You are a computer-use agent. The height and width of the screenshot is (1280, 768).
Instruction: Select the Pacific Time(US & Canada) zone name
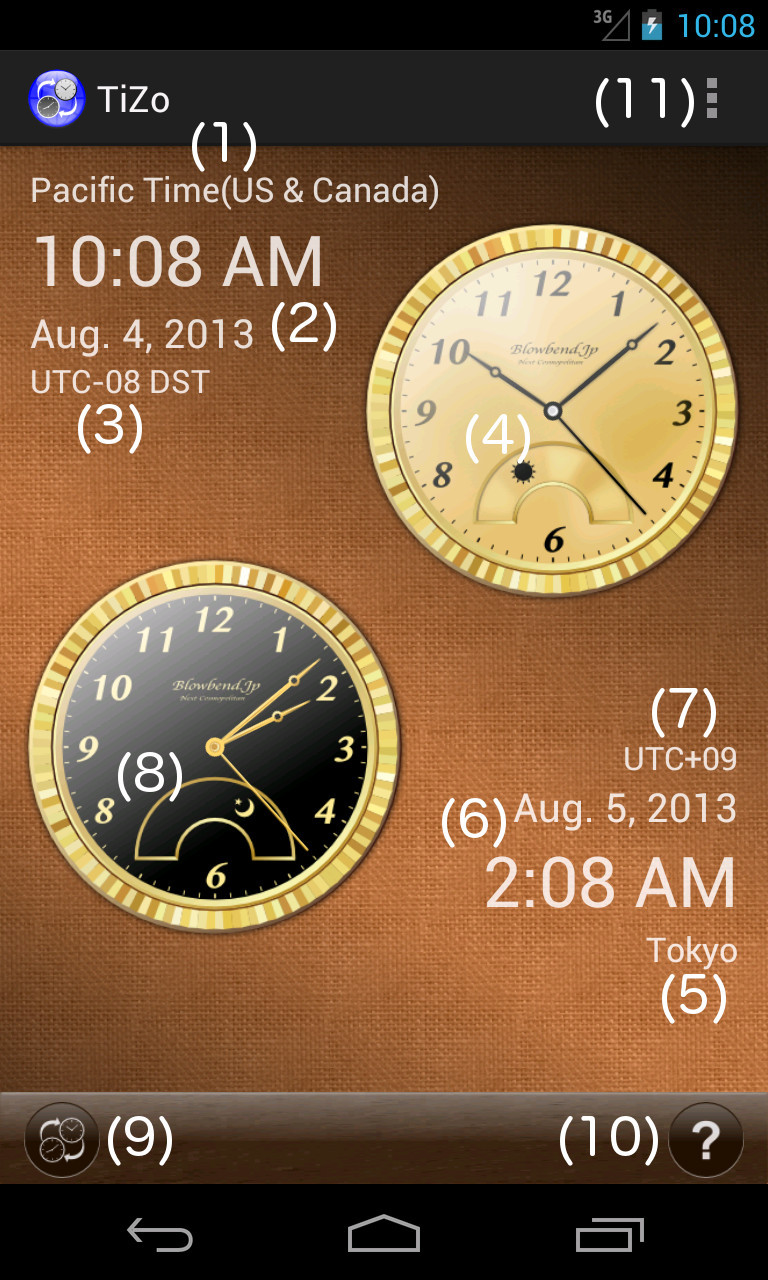235,190
